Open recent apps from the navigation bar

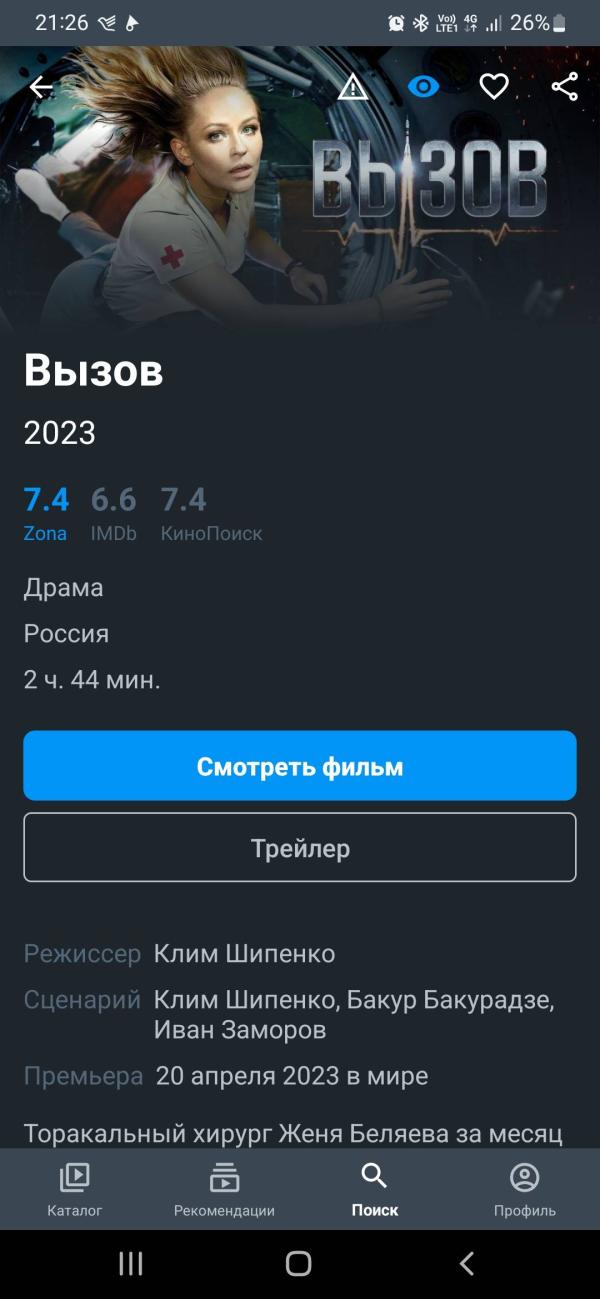(131, 1264)
